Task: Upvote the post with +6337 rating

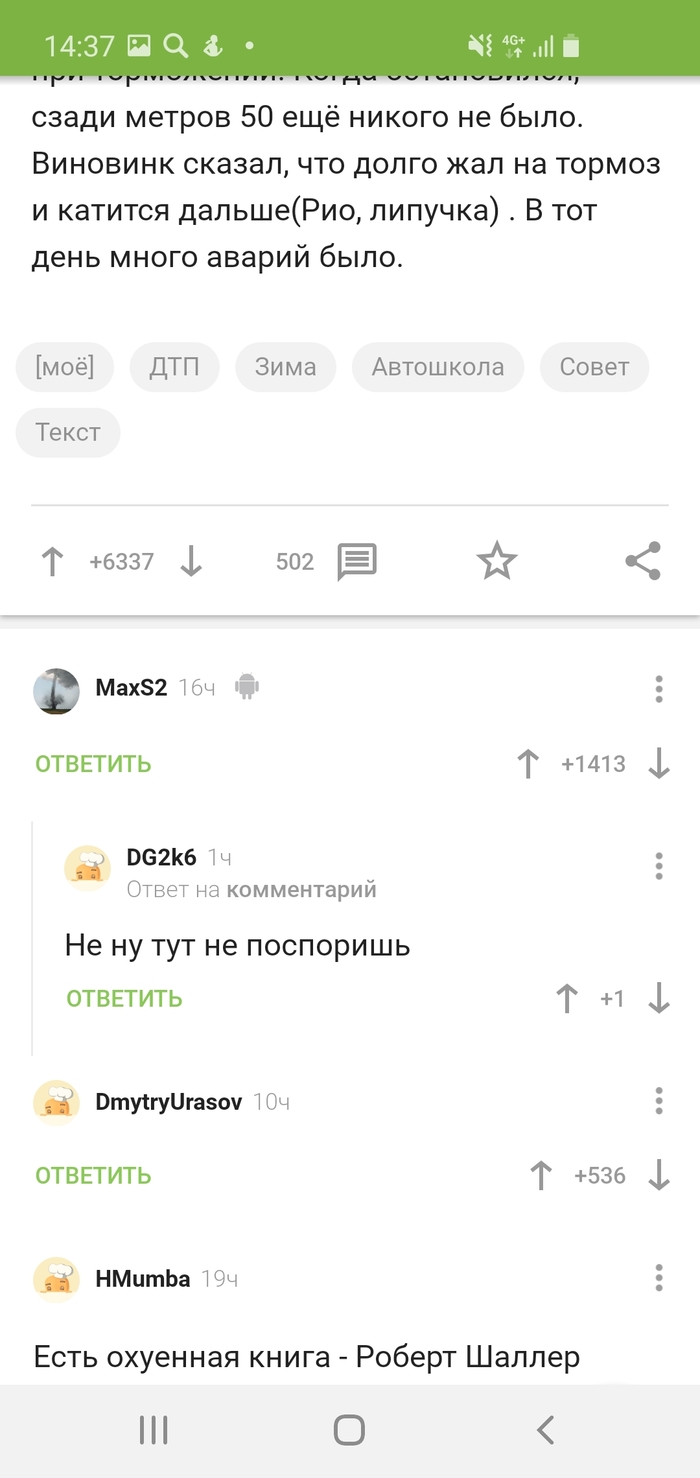Action: [x=52, y=562]
